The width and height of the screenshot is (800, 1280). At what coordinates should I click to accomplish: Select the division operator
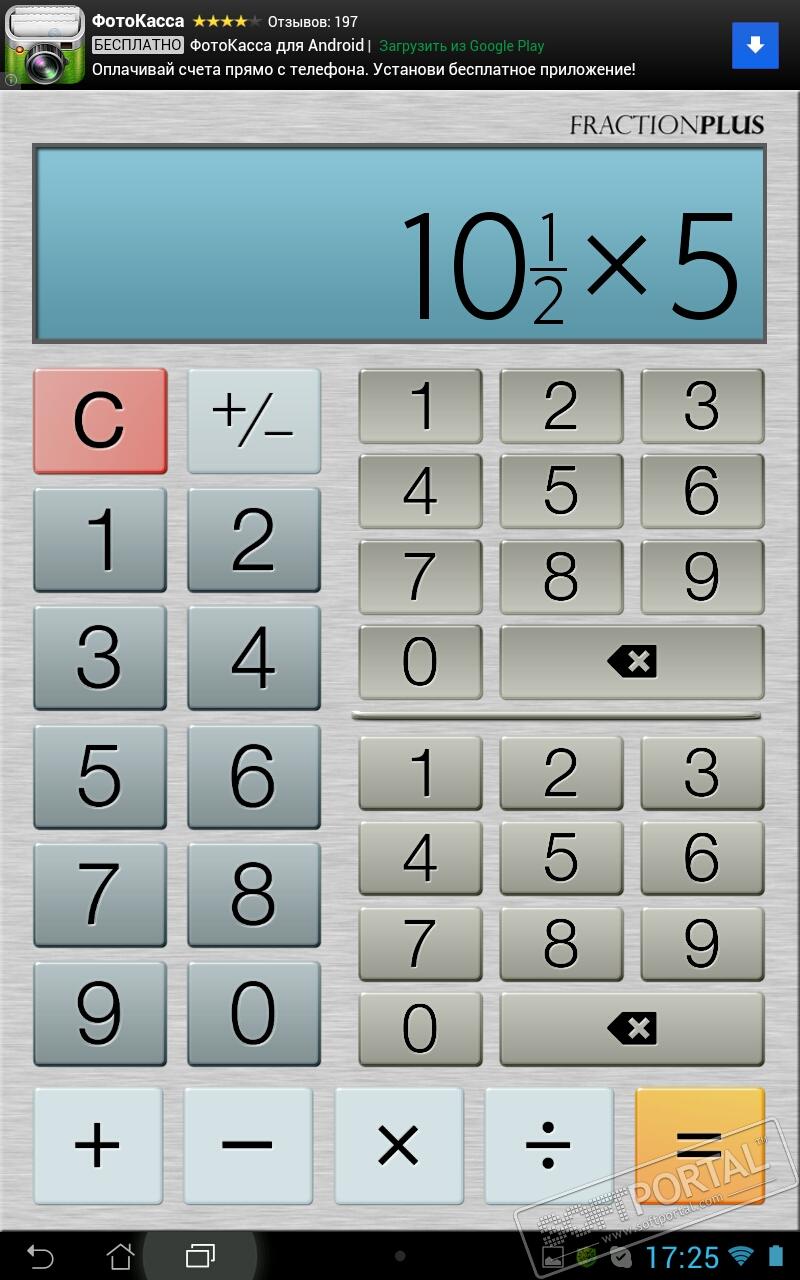tap(549, 1145)
